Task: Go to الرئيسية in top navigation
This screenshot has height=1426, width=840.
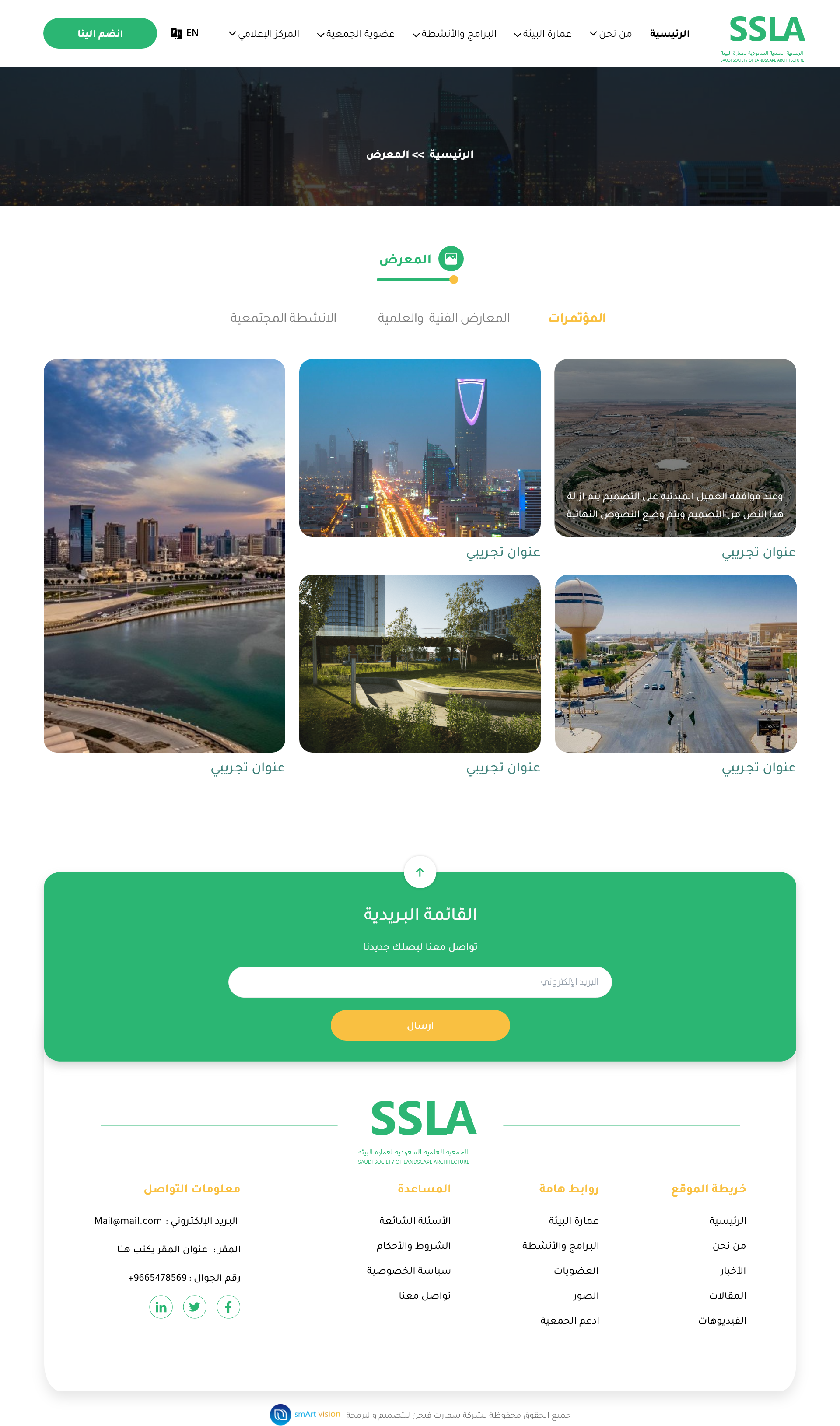Action: [x=669, y=34]
